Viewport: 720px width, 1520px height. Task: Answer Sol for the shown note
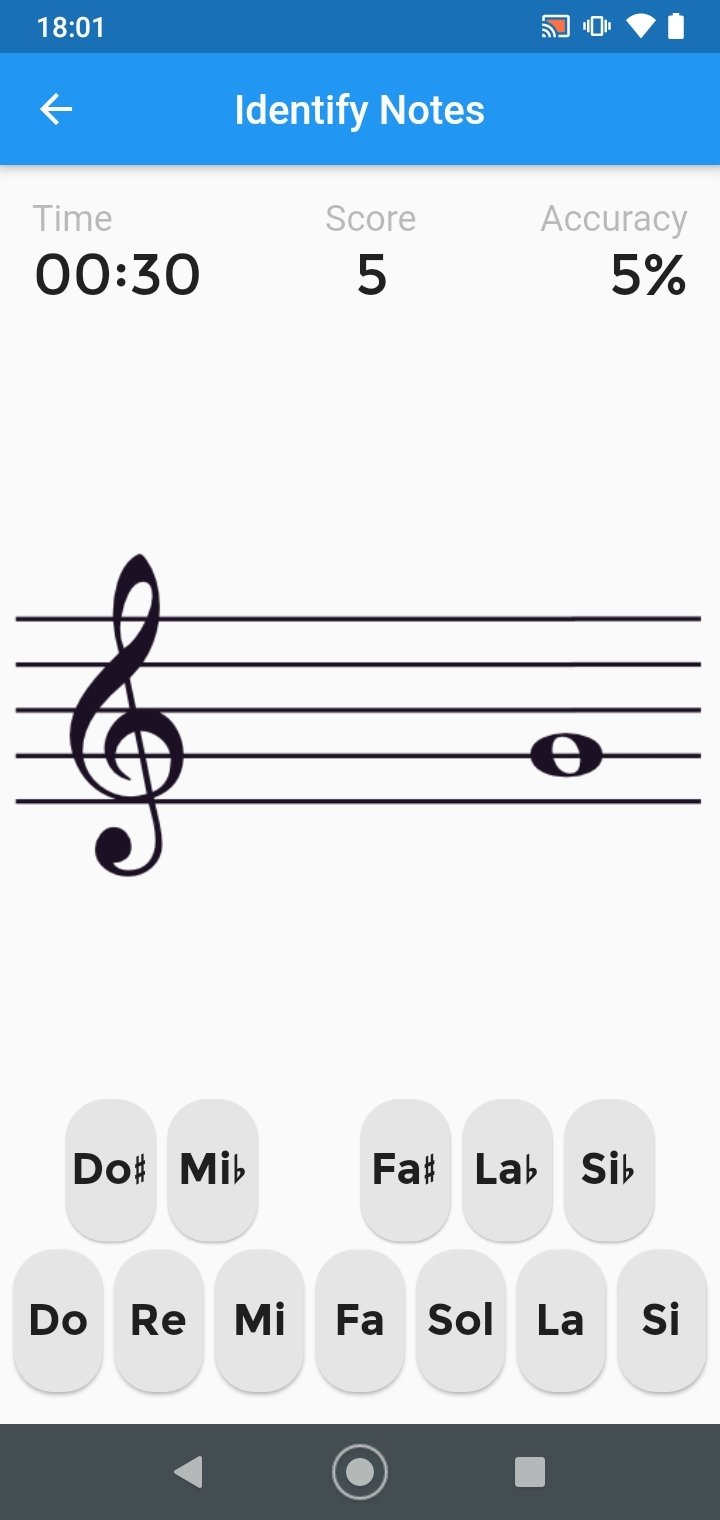click(x=460, y=1320)
